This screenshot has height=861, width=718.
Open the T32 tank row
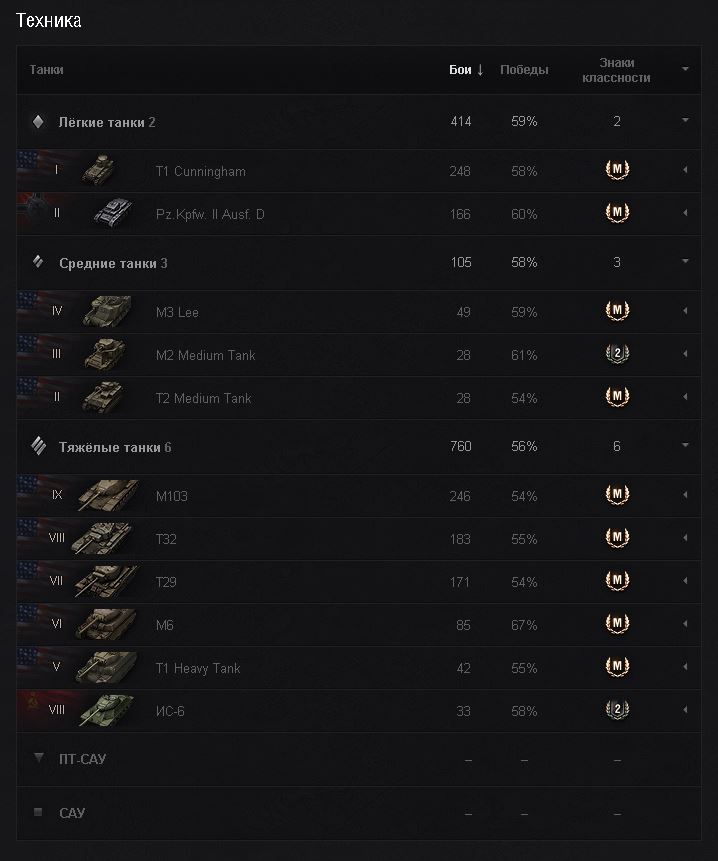(166, 539)
